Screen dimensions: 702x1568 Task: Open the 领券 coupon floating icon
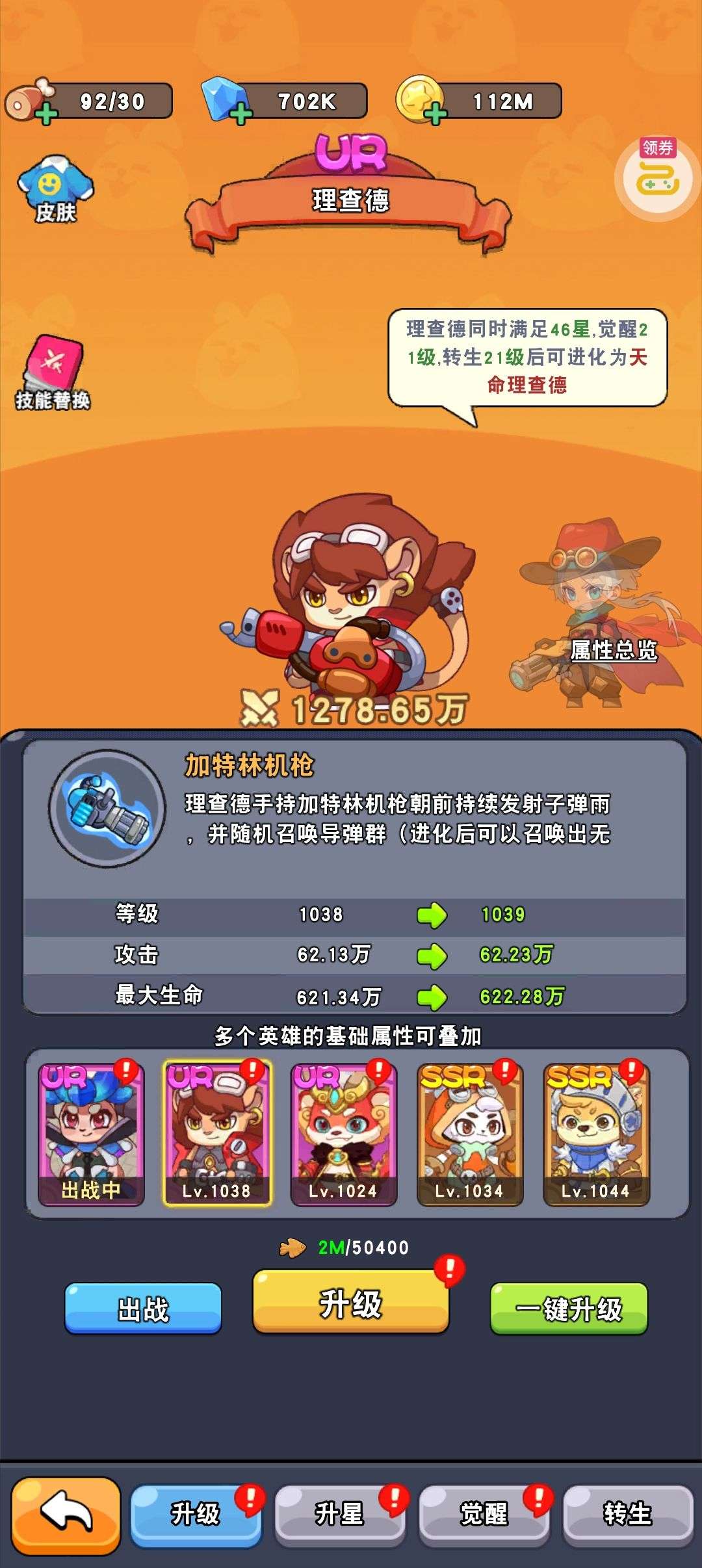click(656, 177)
